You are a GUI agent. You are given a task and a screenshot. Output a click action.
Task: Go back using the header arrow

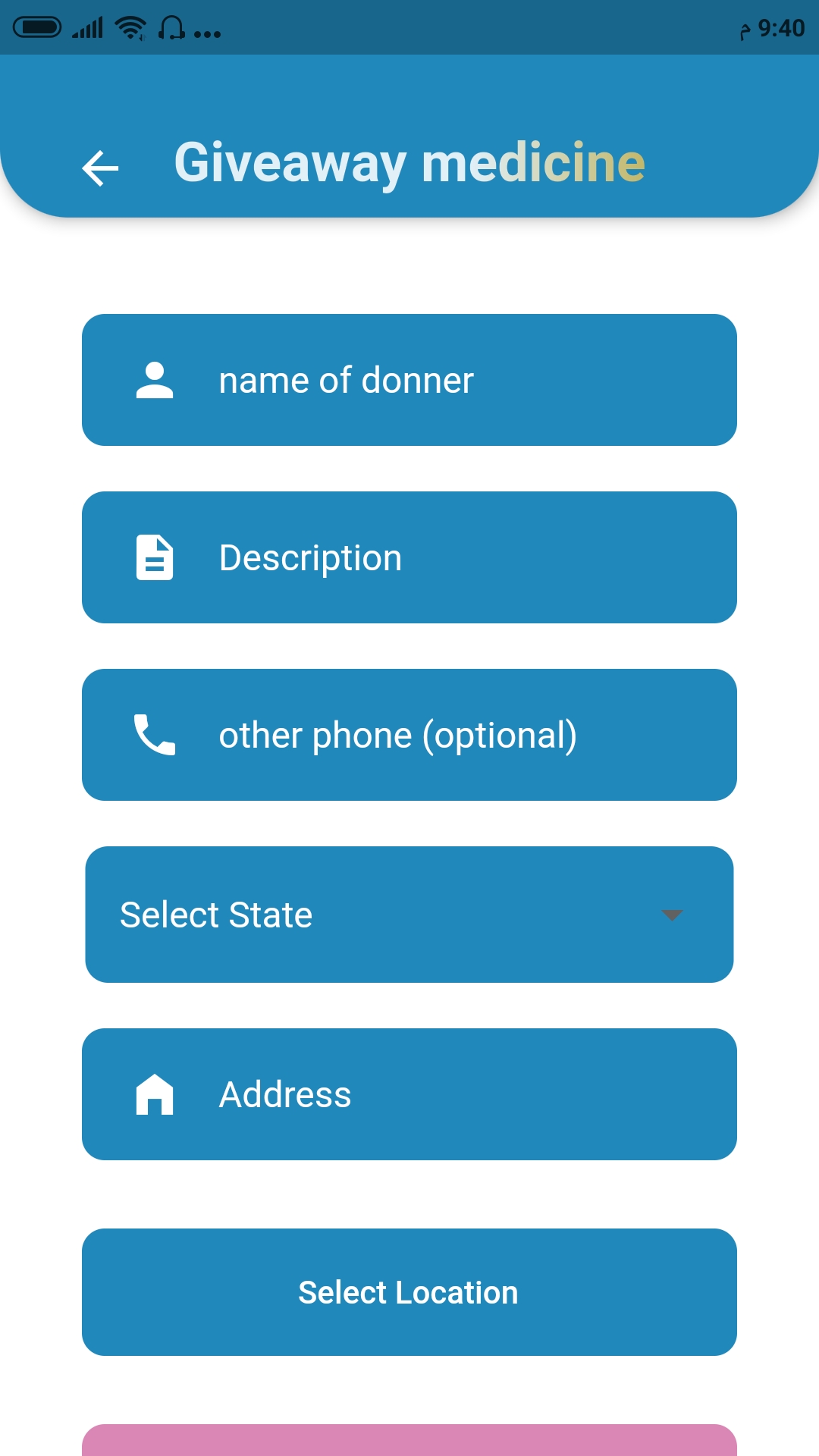click(x=100, y=168)
